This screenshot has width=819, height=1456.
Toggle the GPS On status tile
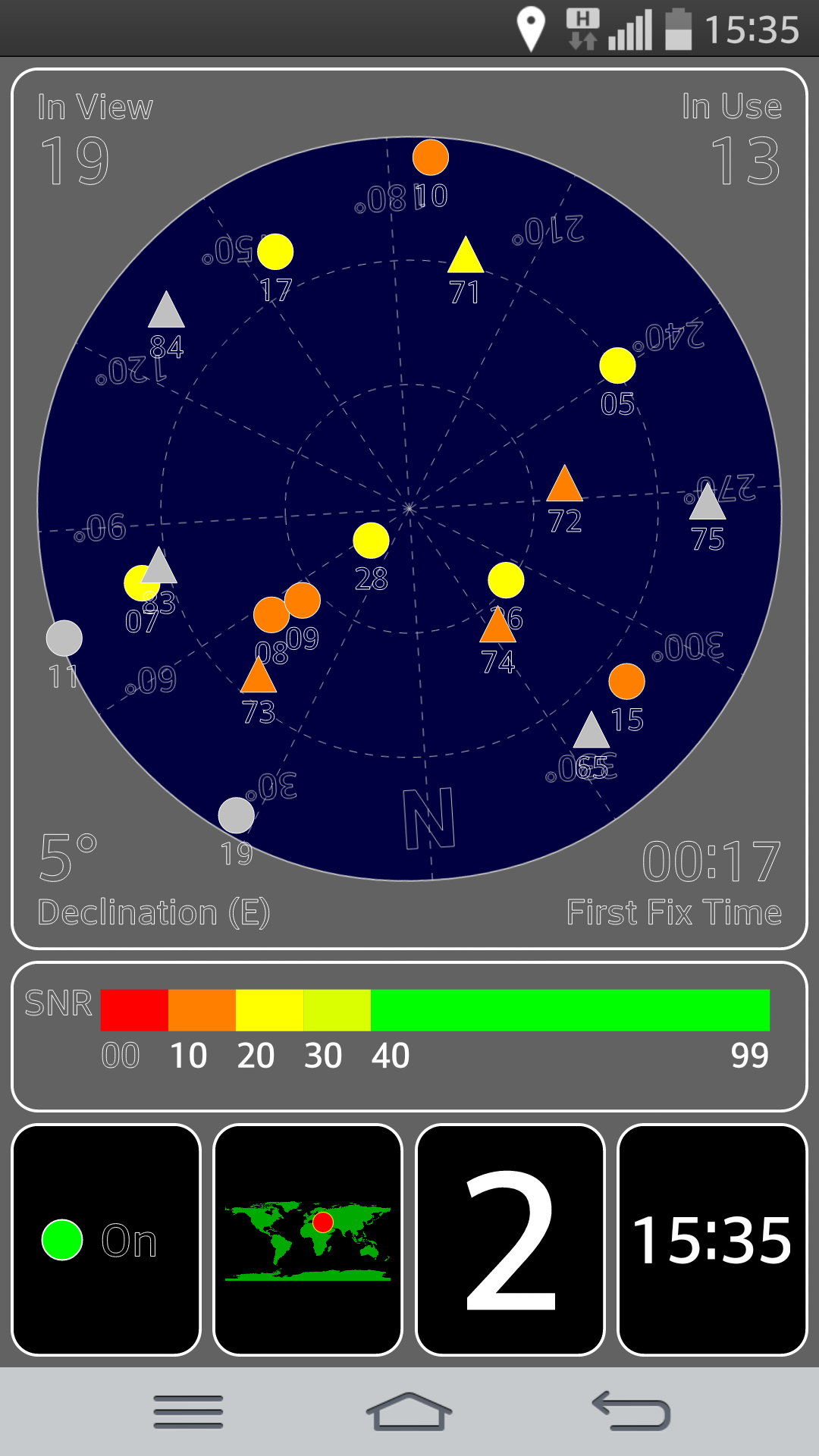click(106, 1240)
